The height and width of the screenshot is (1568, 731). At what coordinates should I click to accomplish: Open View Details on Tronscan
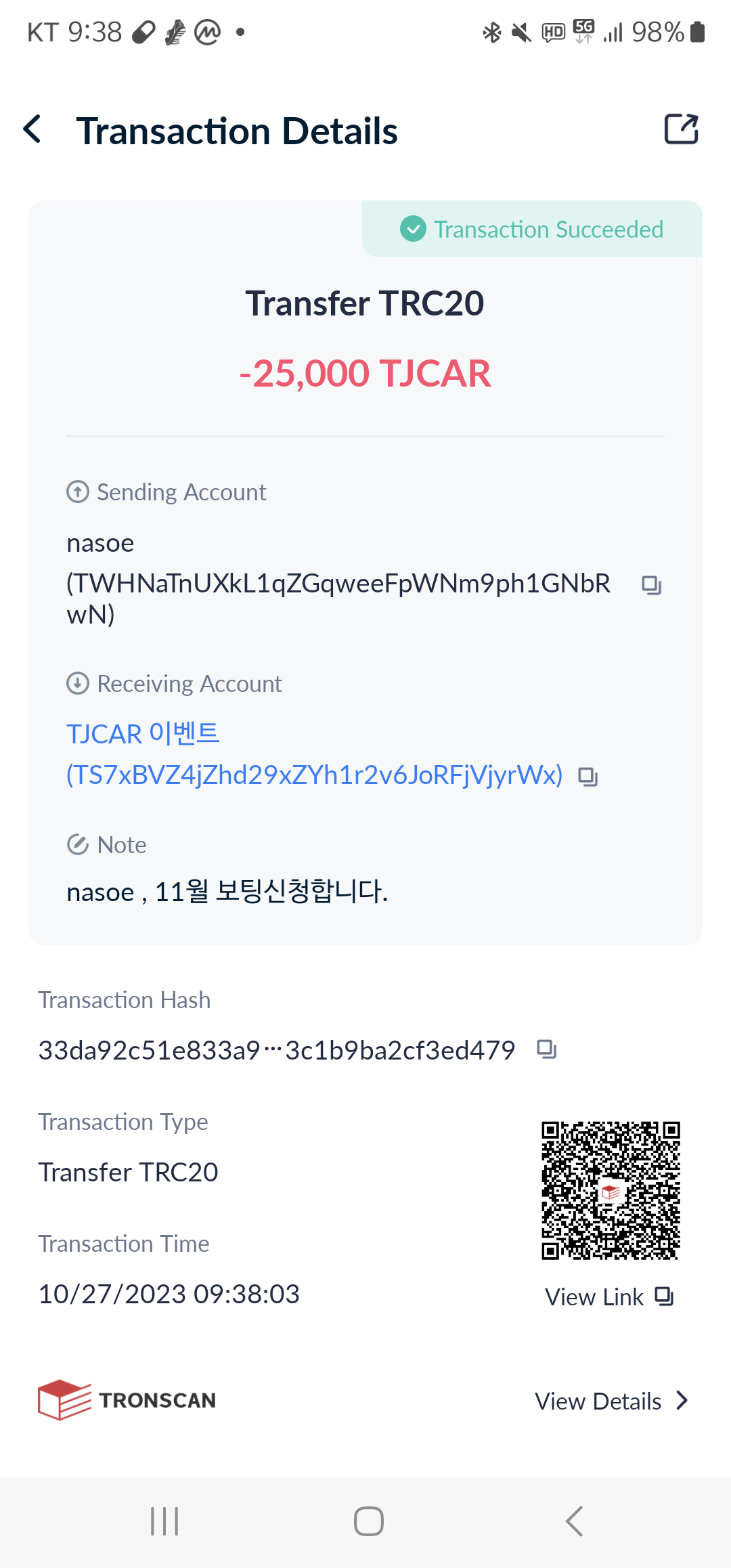[611, 1401]
